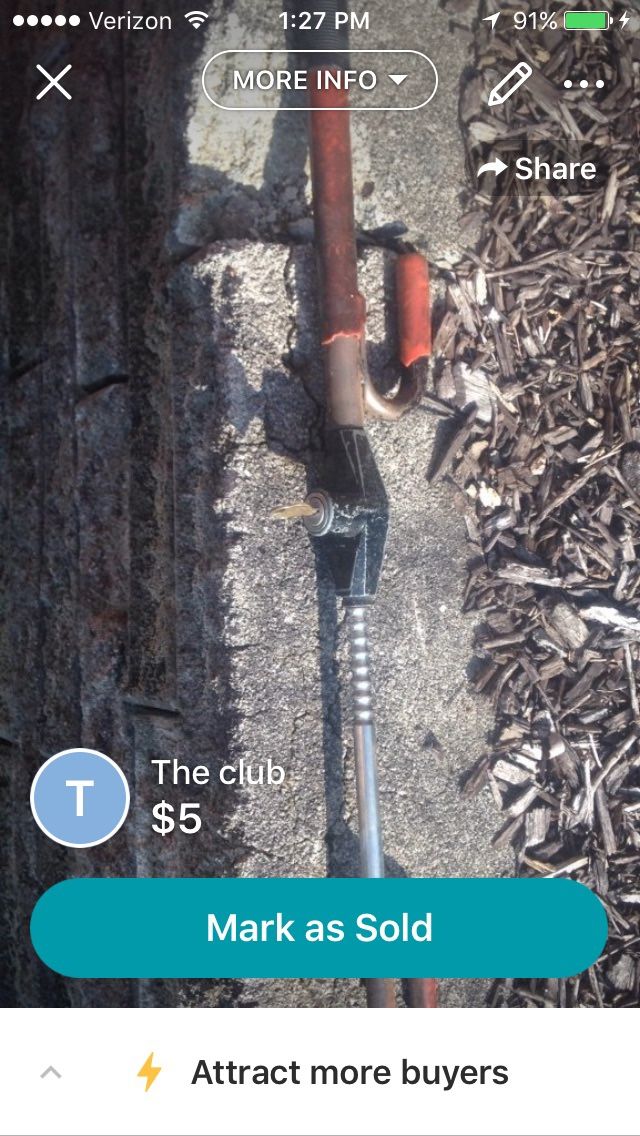The width and height of the screenshot is (640, 1136).
Task: Open the three-dot overflow menu
Action: pyautogui.click(x=584, y=84)
